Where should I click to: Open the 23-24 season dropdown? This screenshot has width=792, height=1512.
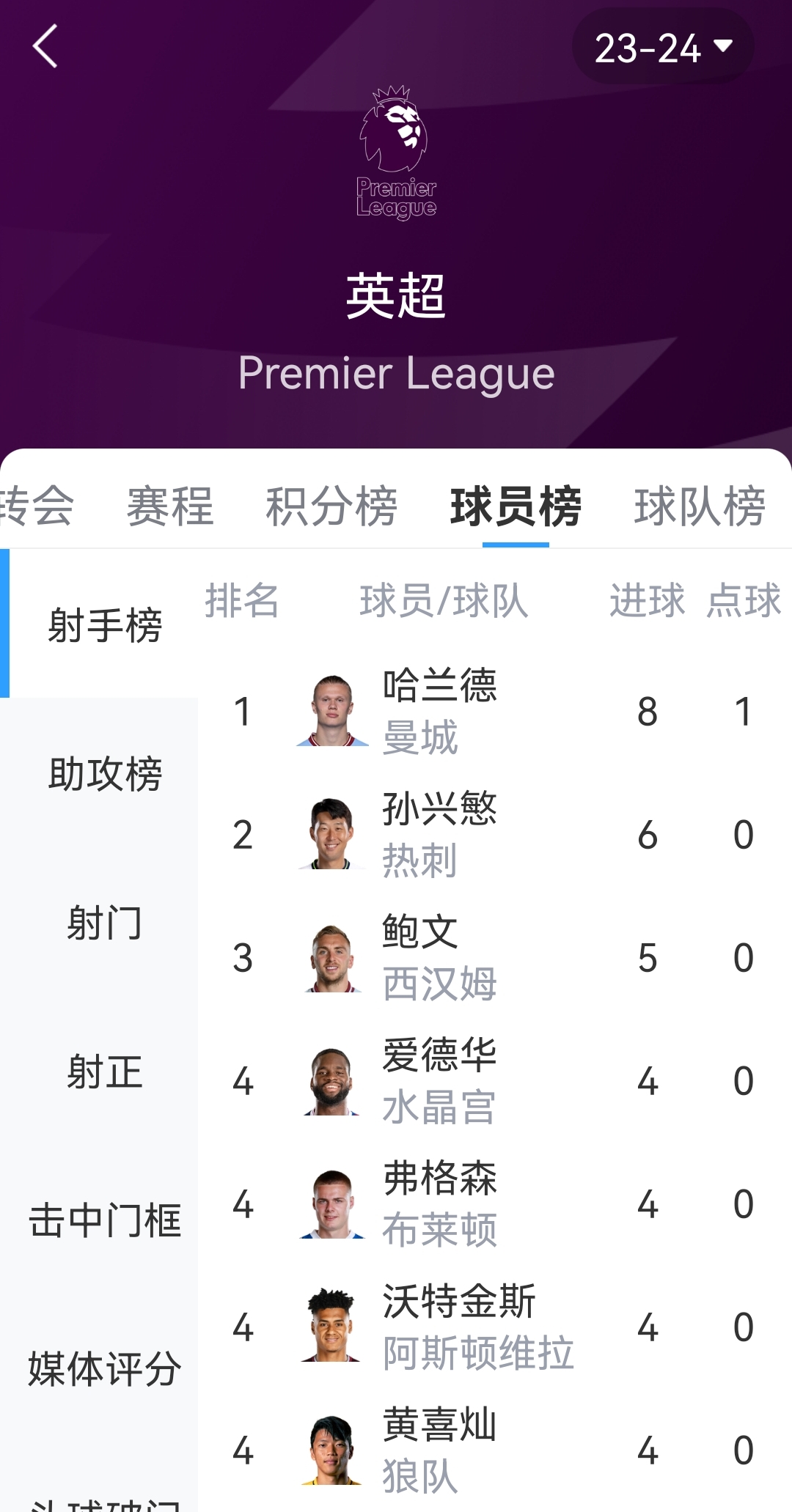click(663, 47)
